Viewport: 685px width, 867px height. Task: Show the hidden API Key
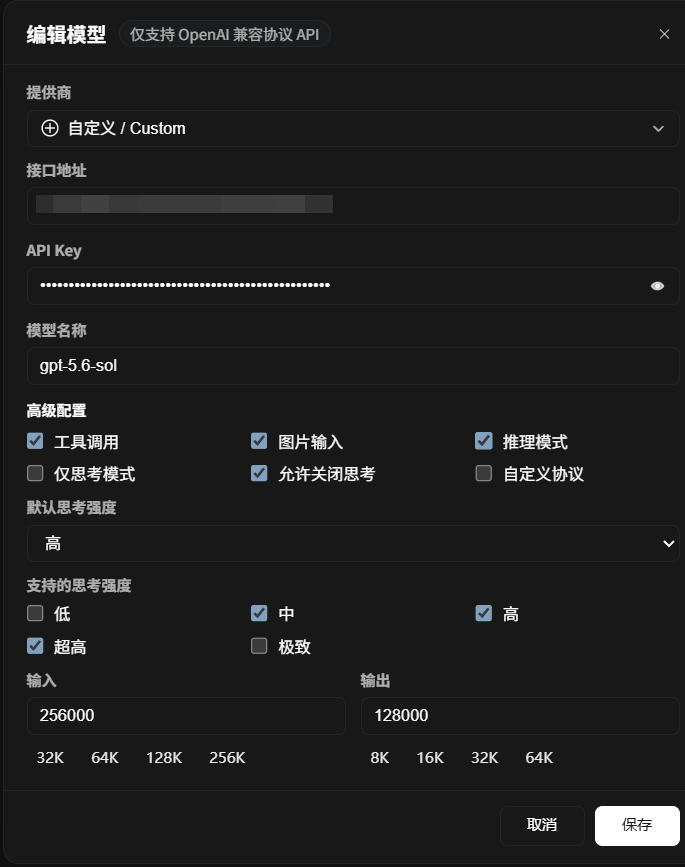[x=657, y=286]
